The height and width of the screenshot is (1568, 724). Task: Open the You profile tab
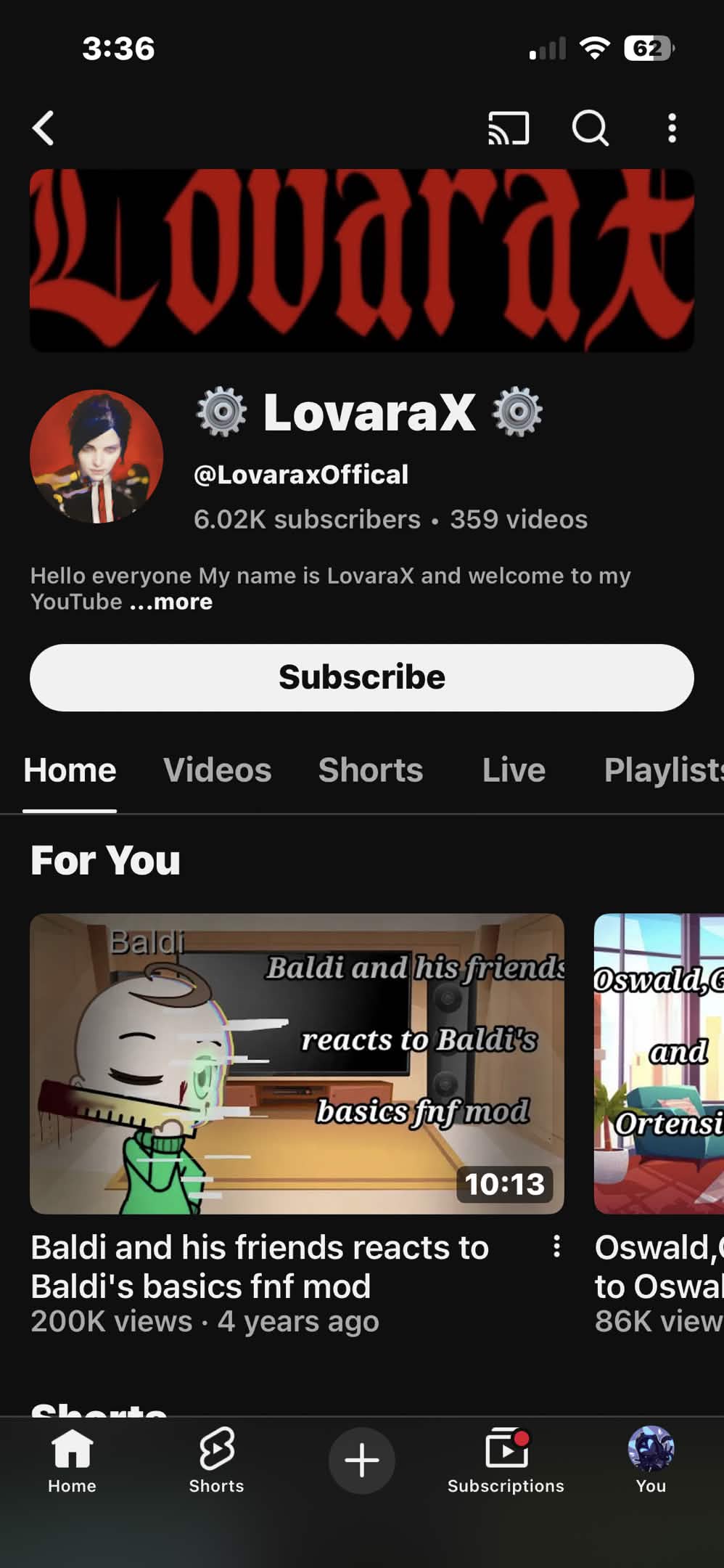[651, 1461]
